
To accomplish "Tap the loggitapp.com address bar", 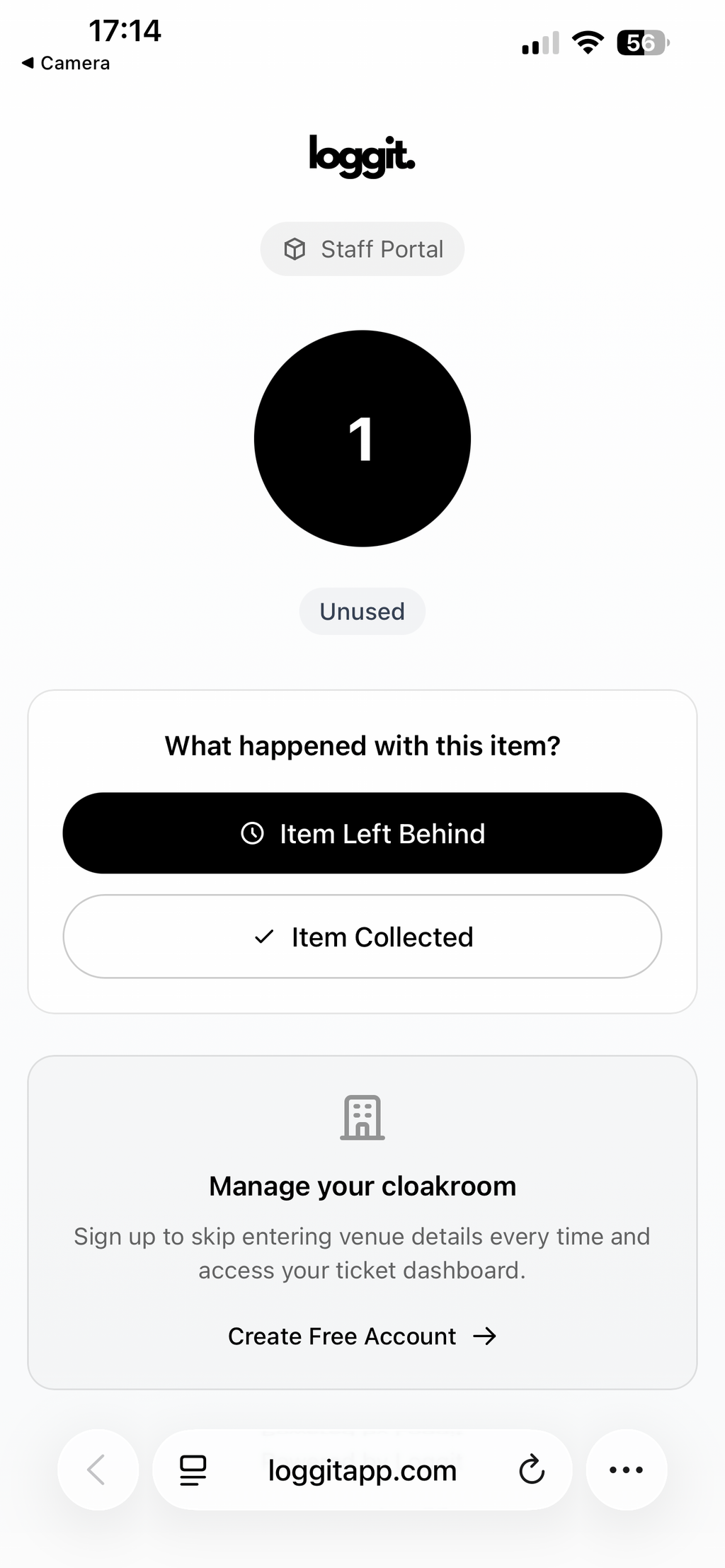I will pos(362,1470).
